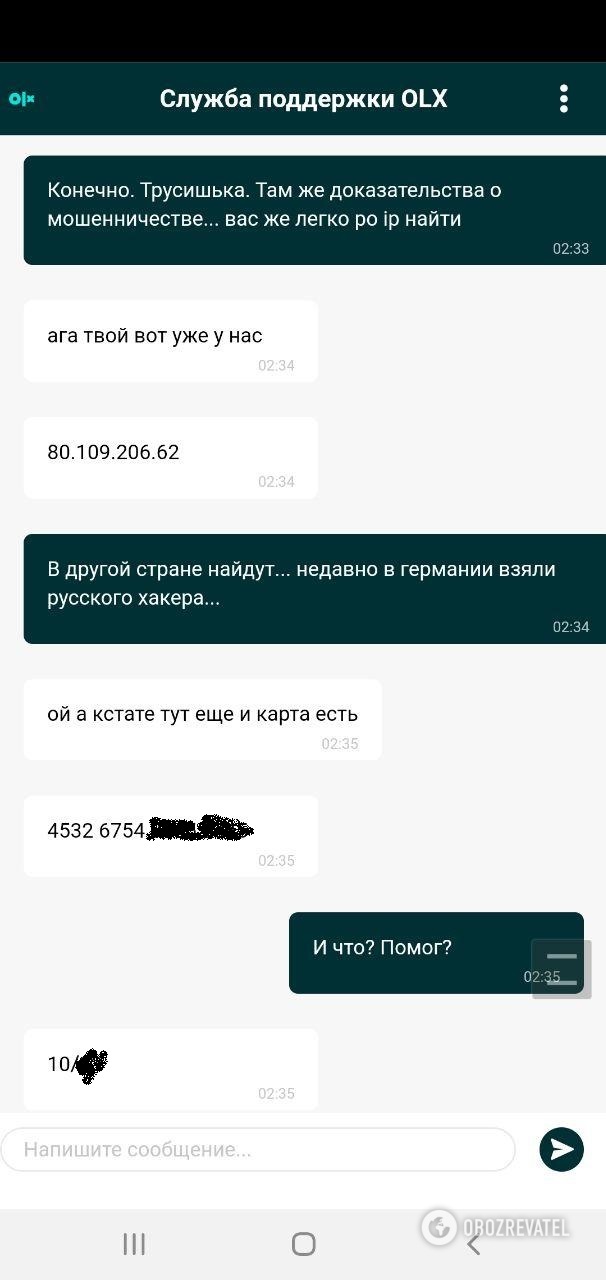Open the three-dot overflow menu

[x=564, y=99]
